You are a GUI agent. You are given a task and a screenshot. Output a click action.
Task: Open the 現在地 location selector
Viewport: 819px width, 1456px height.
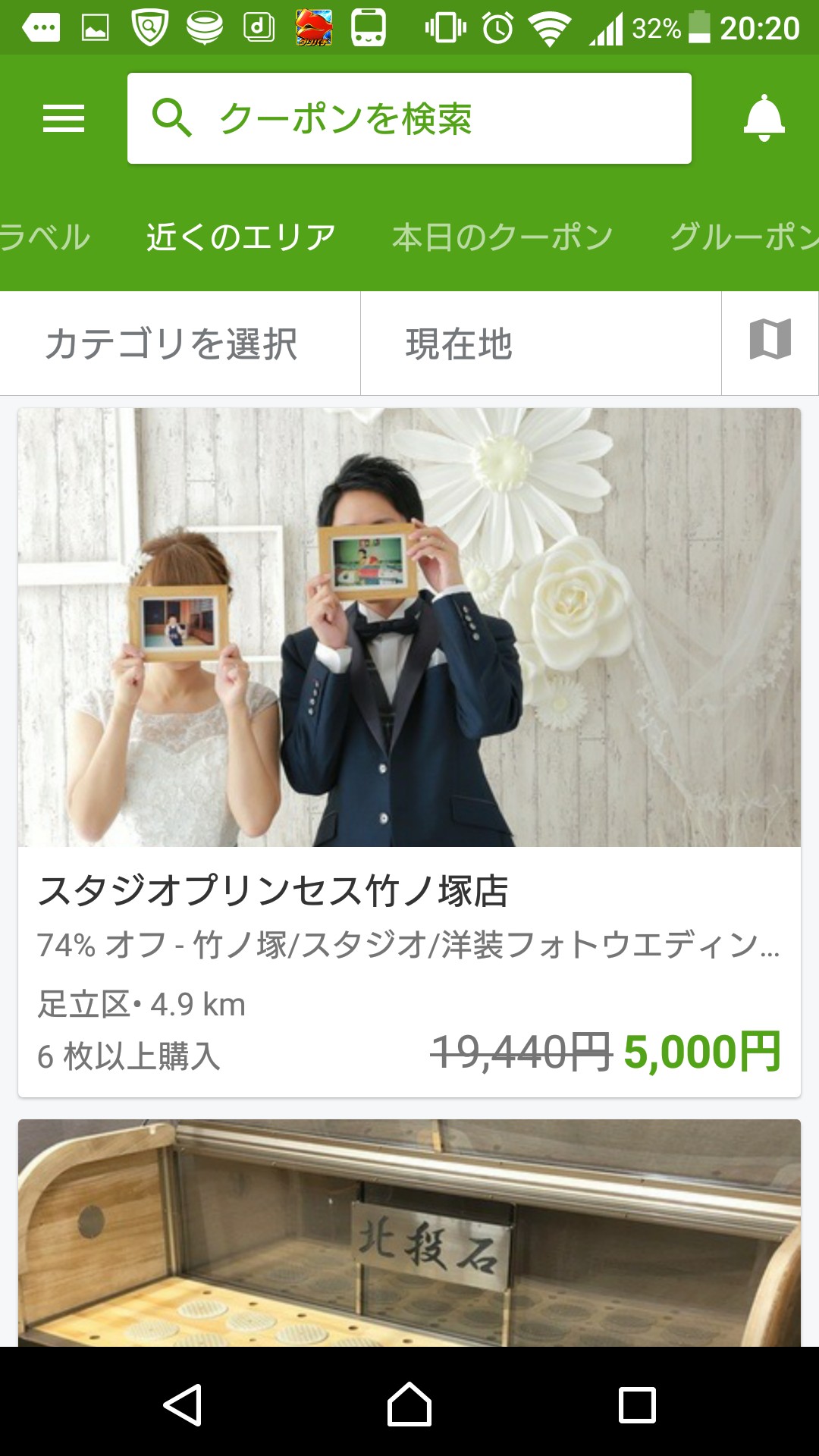pyautogui.click(x=541, y=344)
